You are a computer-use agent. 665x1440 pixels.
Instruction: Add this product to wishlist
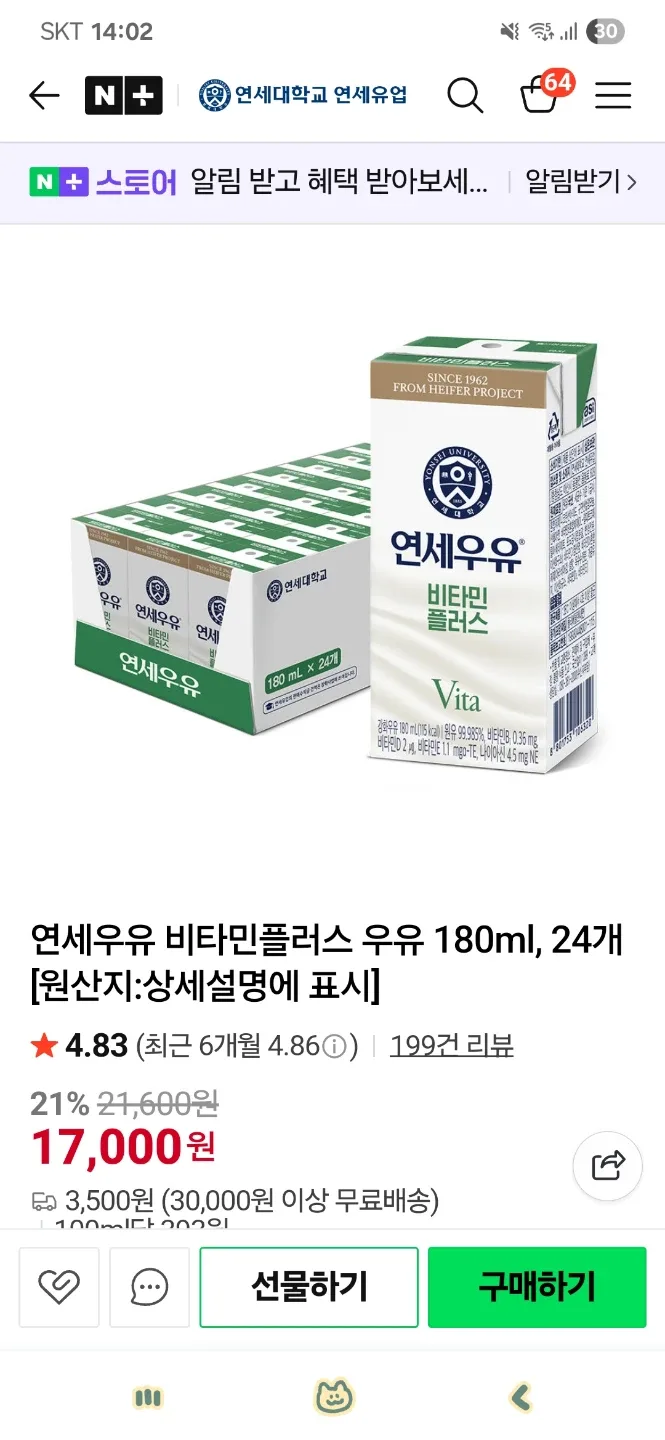point(59,1287)
